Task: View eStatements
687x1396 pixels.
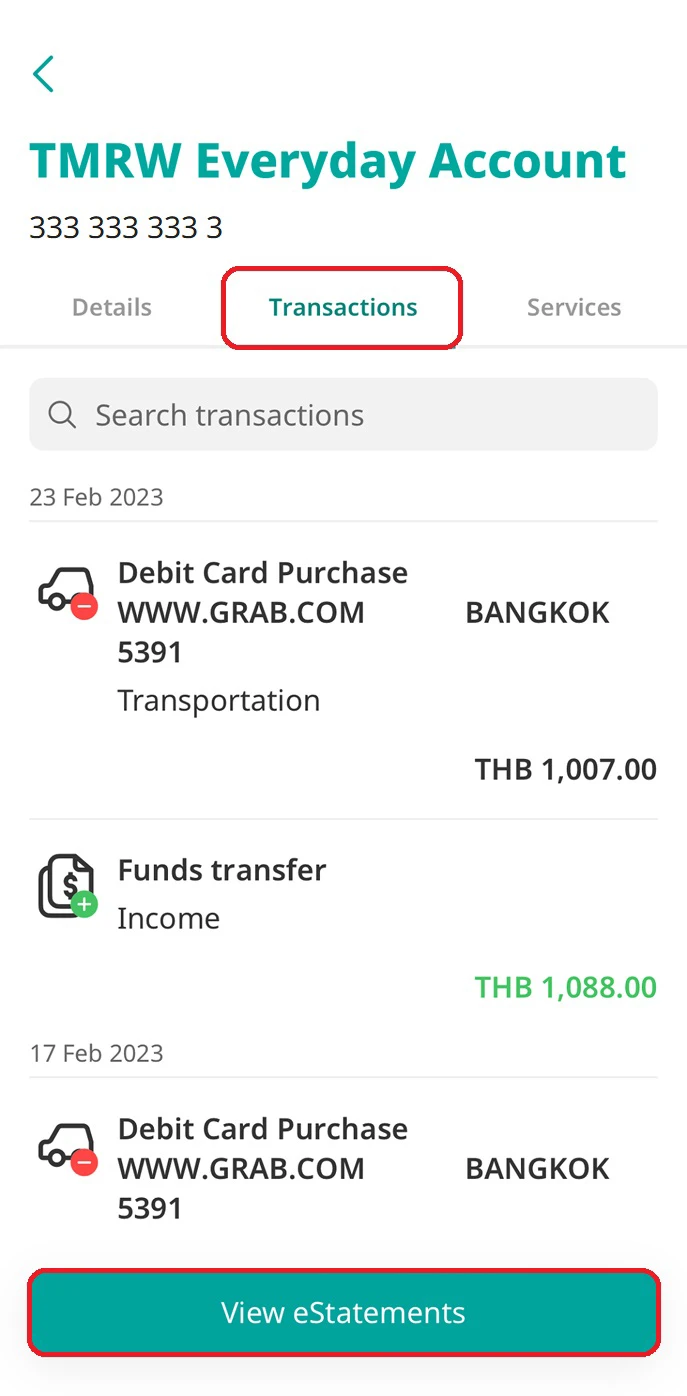Action: click(343, 1312)
